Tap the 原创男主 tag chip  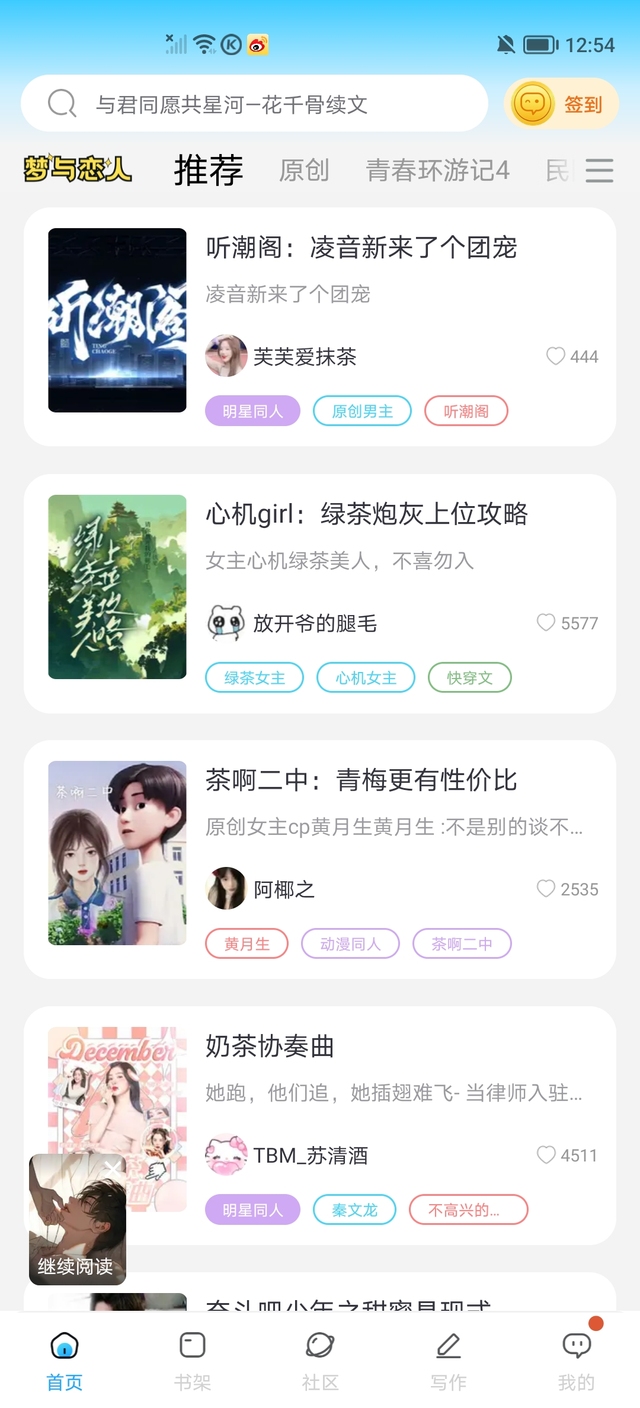[362, 411]
